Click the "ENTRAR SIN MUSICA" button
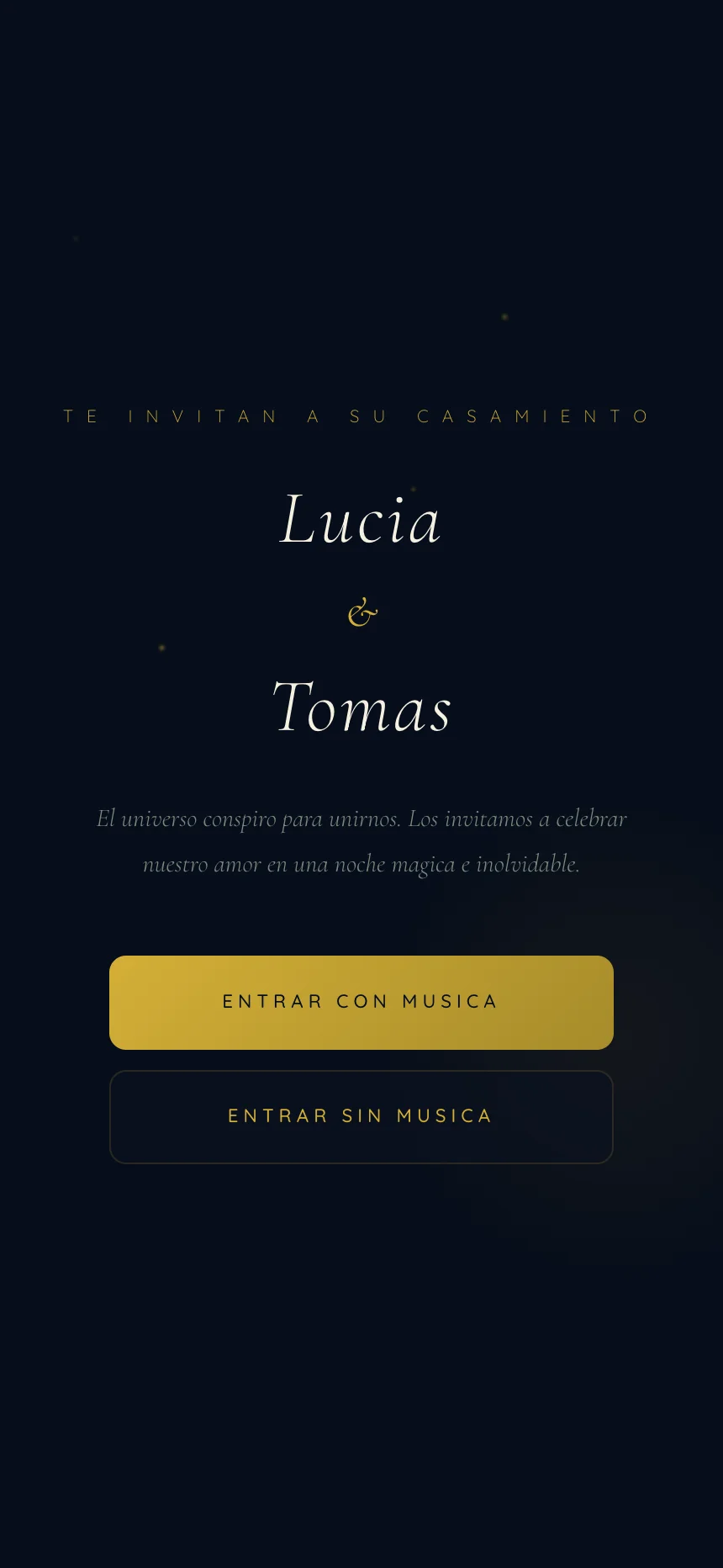The width and height of the screenshot is (723, 1568). [x=361, y=1116]
